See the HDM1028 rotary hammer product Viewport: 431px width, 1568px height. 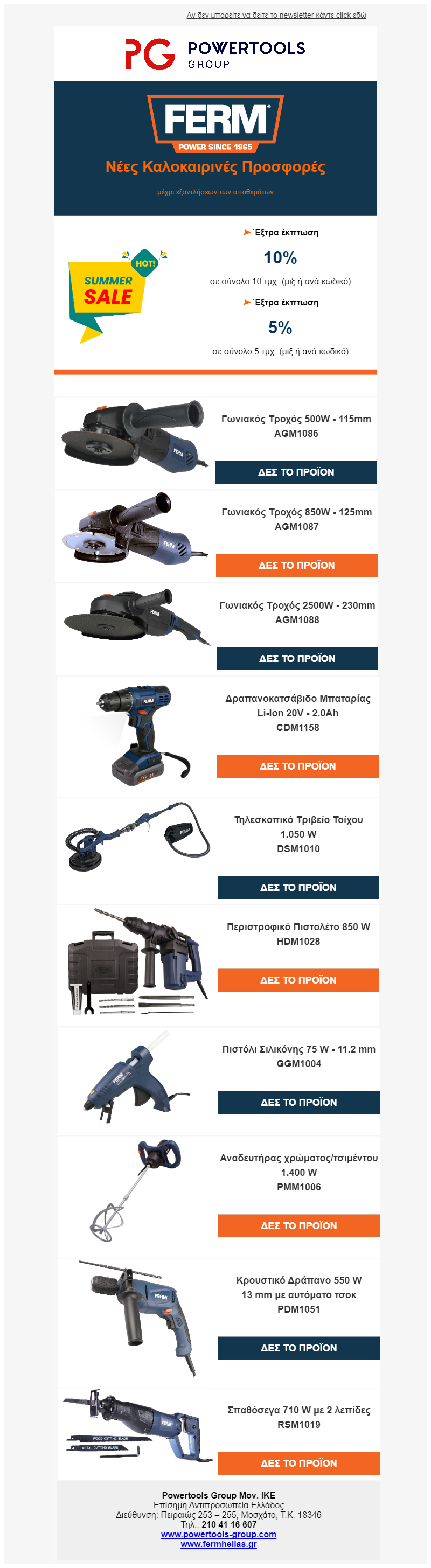298,980
